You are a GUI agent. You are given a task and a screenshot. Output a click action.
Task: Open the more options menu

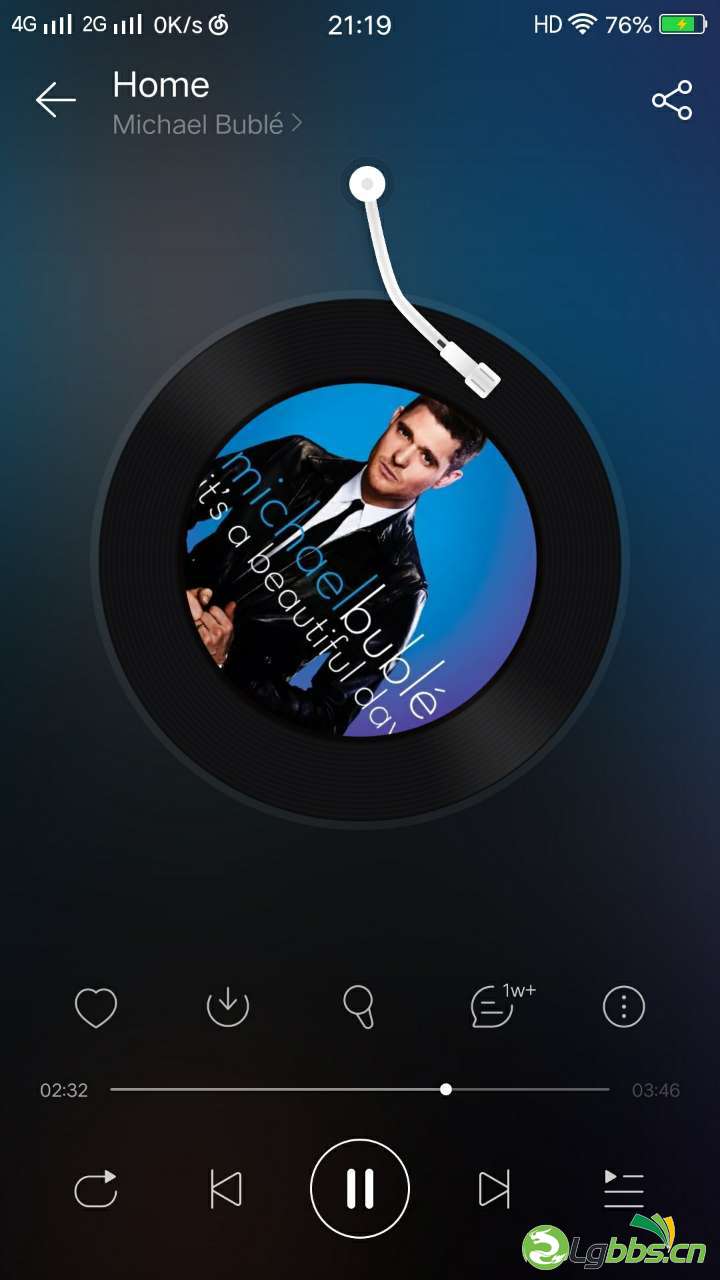[624, 1007]
